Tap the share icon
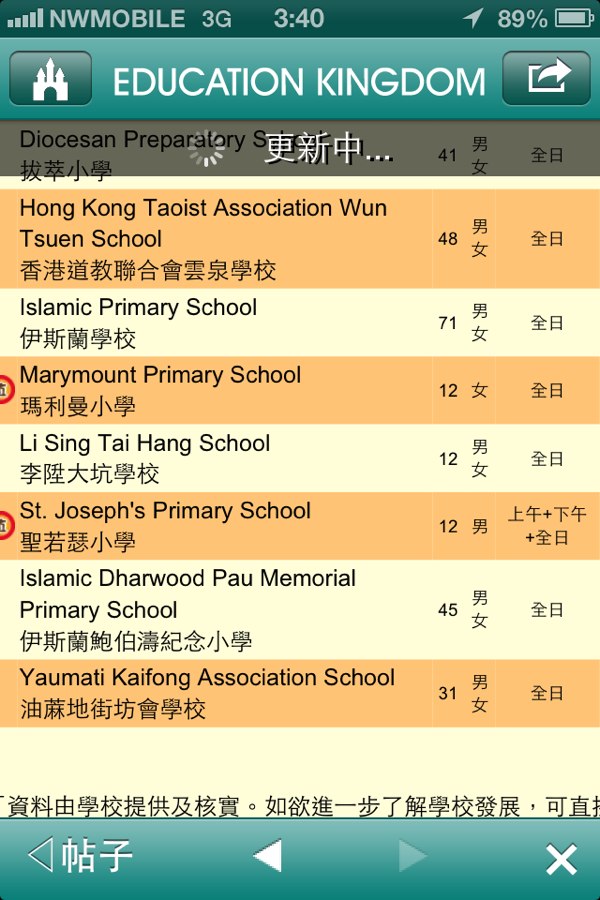This screenshot has width=600, height=900. coord(548,79)
